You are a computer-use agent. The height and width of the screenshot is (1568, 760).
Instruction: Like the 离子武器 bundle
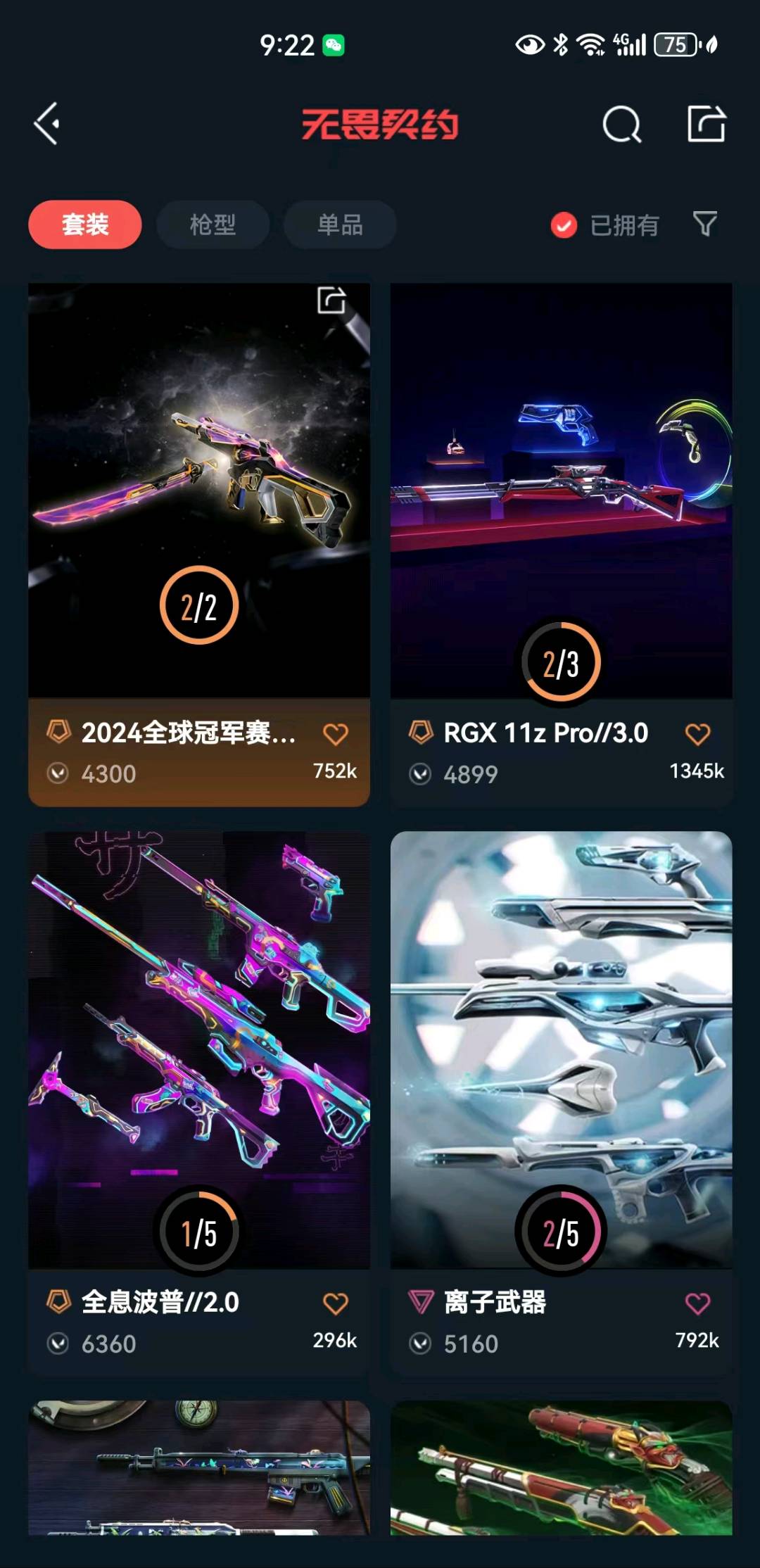coord(697,1303)
